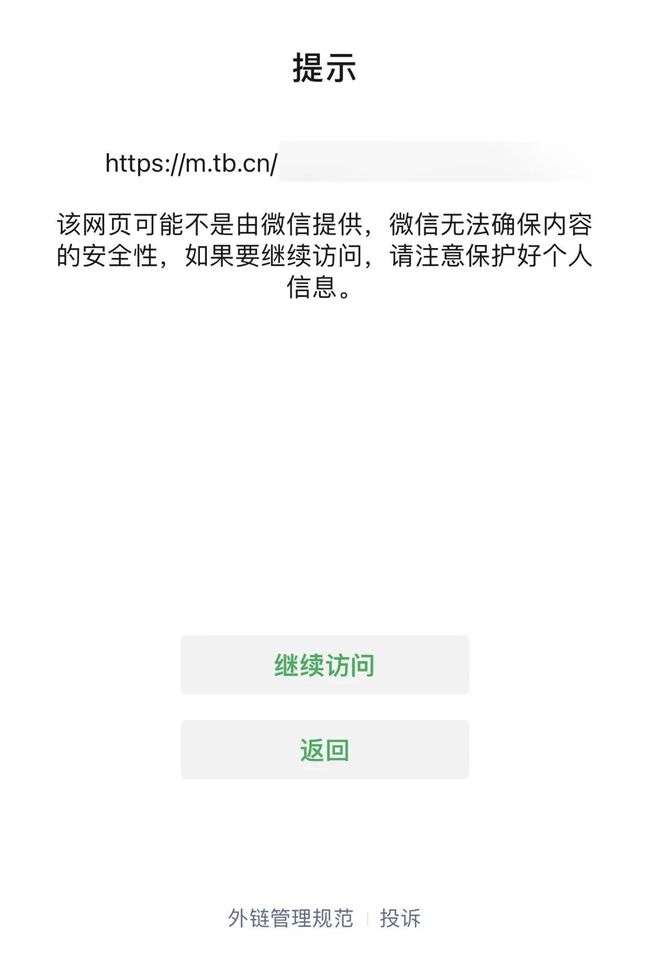Viewport: 650px width, 971px height.
Task: File a complaint via 投诉
Action: [x=400, y=918]
